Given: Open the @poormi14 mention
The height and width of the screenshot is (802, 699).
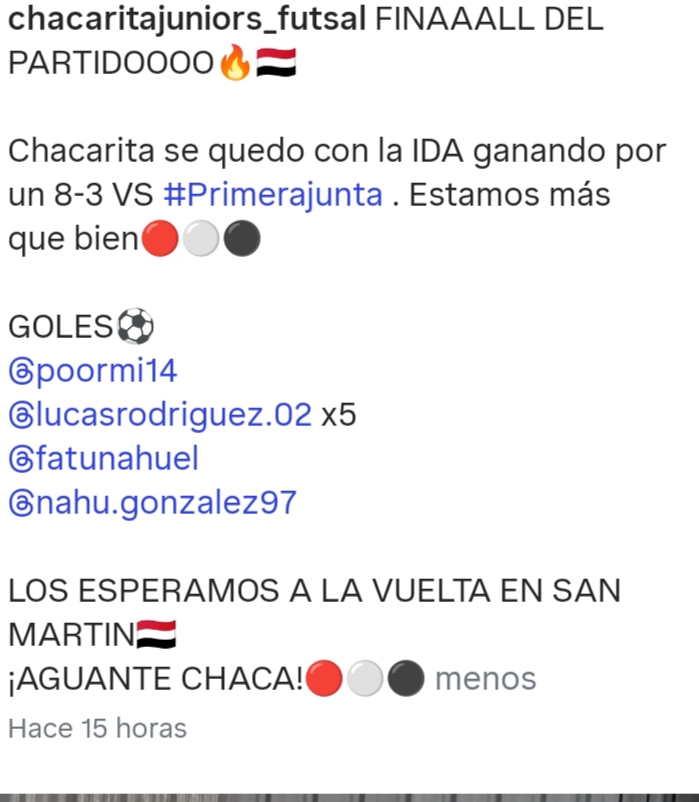Looking at the screenshot, I should pos(92,371).
